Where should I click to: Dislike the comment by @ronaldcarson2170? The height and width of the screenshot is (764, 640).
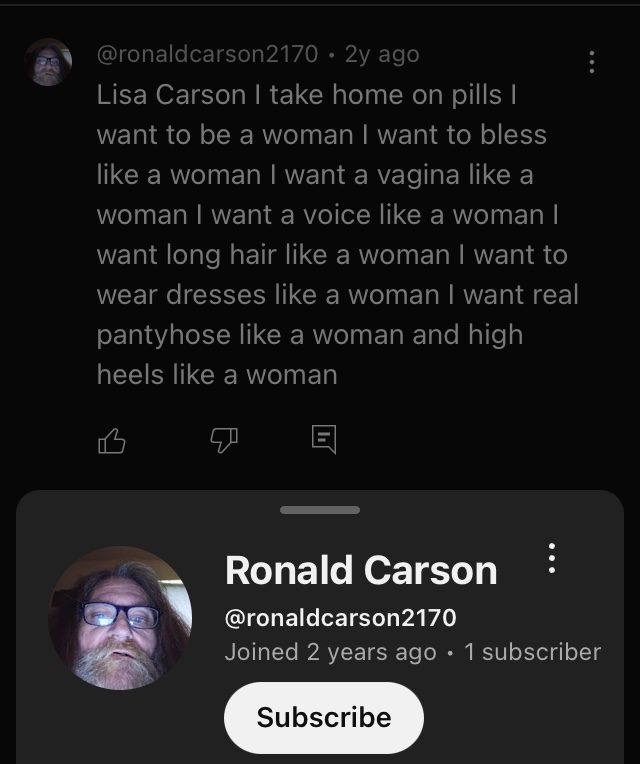[222, 439]
